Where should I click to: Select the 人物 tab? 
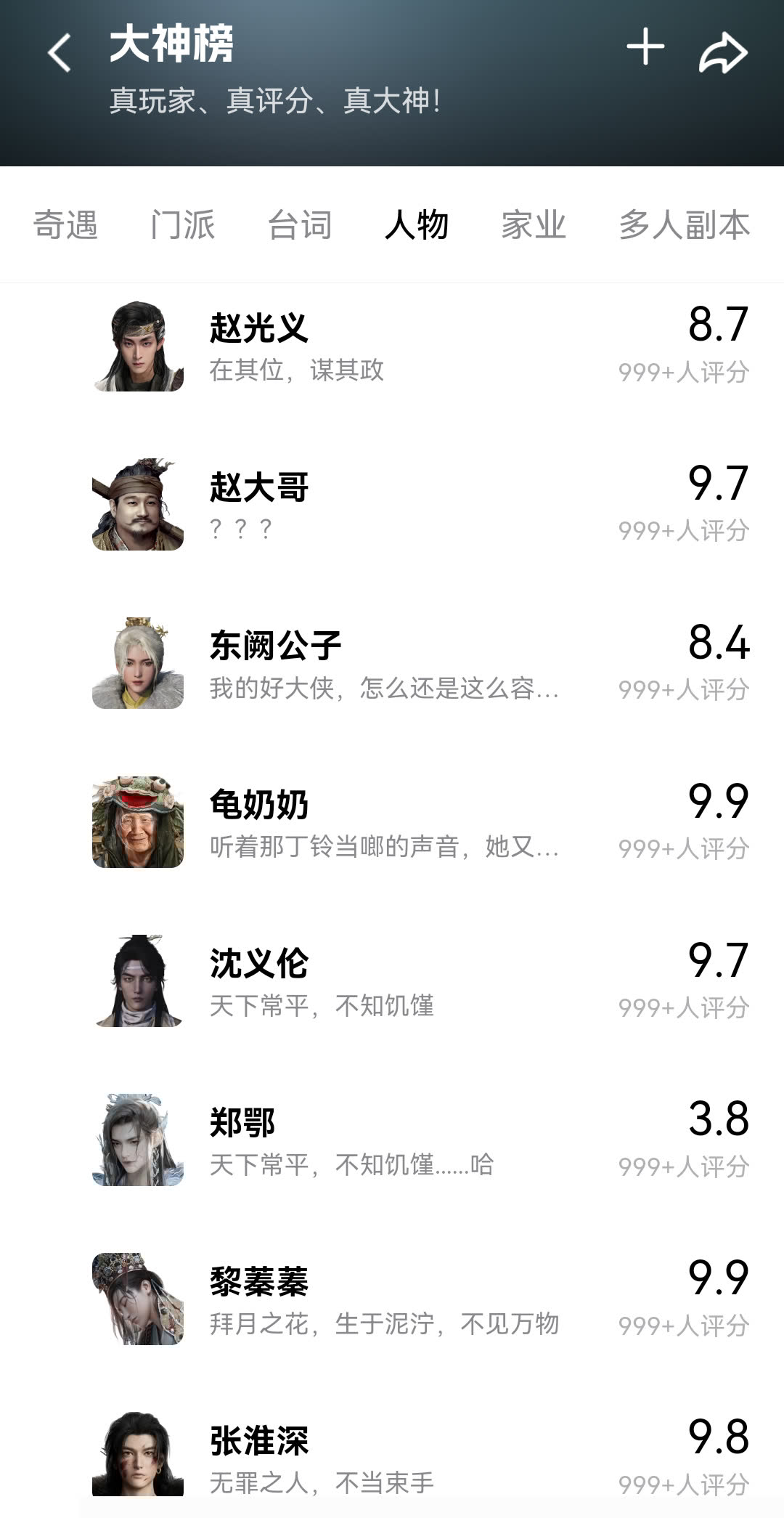point(417,224)
